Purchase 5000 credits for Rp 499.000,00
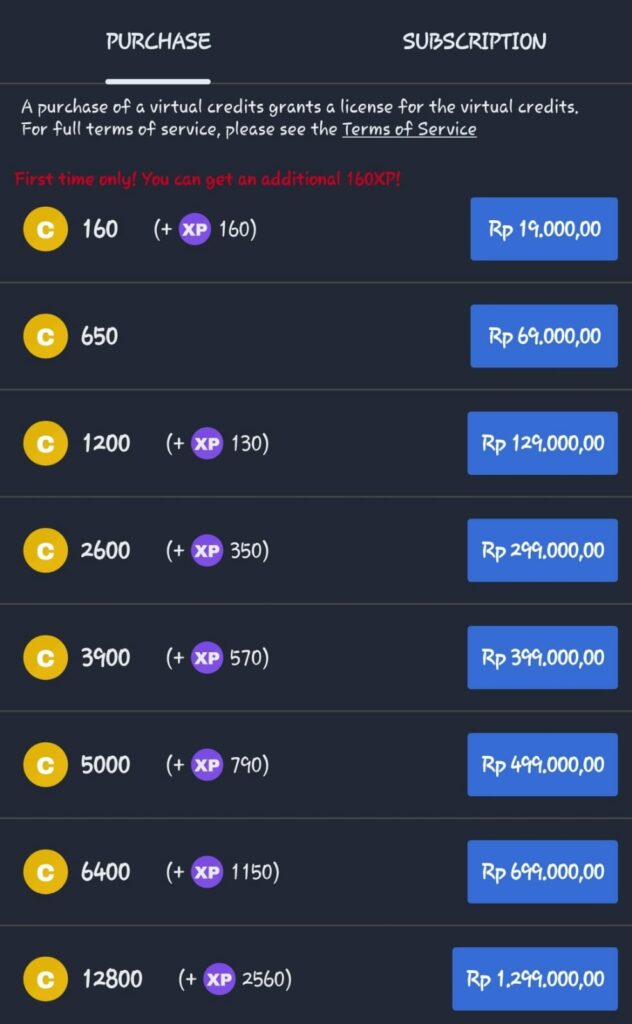The width and height of the screenshot is (632, 1024). [542, 764]
